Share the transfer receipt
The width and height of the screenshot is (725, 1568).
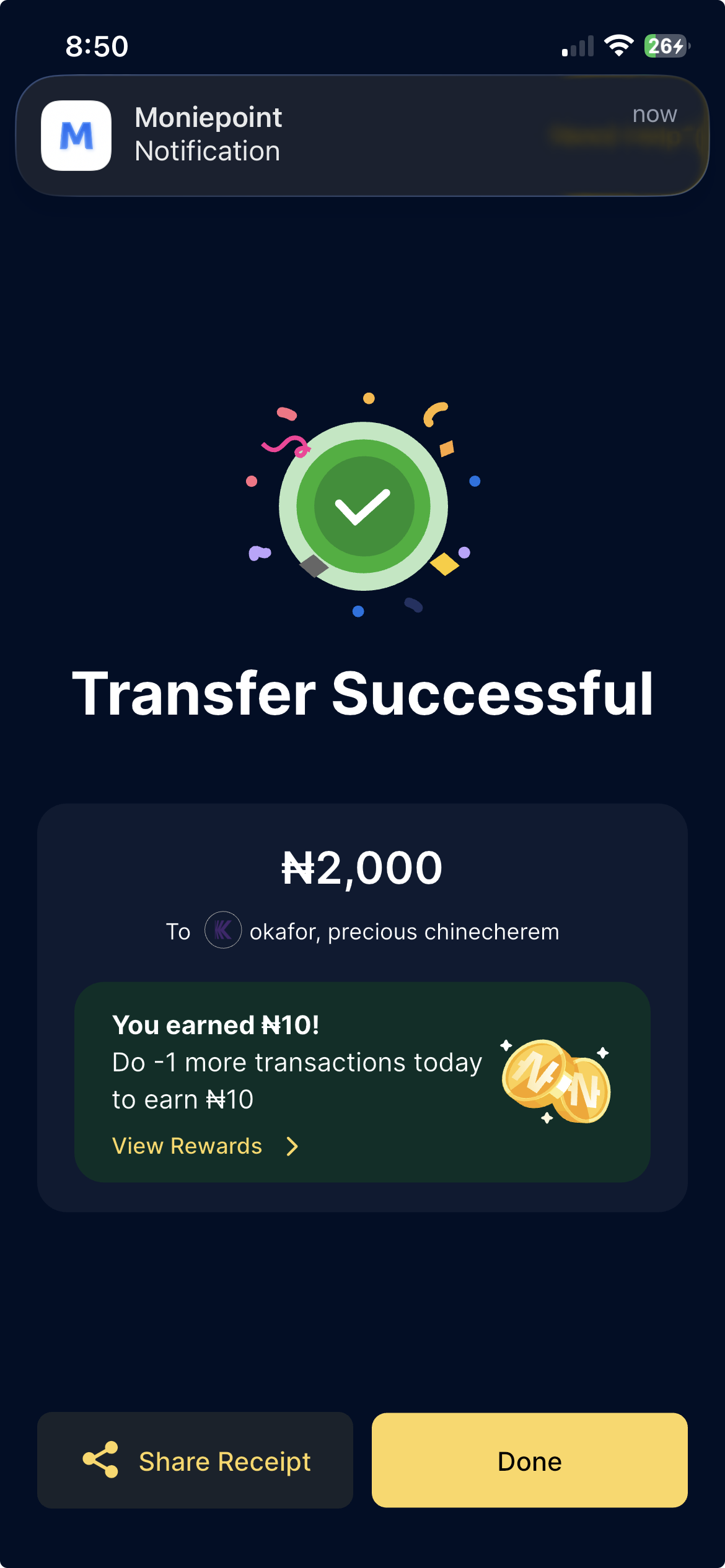195,1461
